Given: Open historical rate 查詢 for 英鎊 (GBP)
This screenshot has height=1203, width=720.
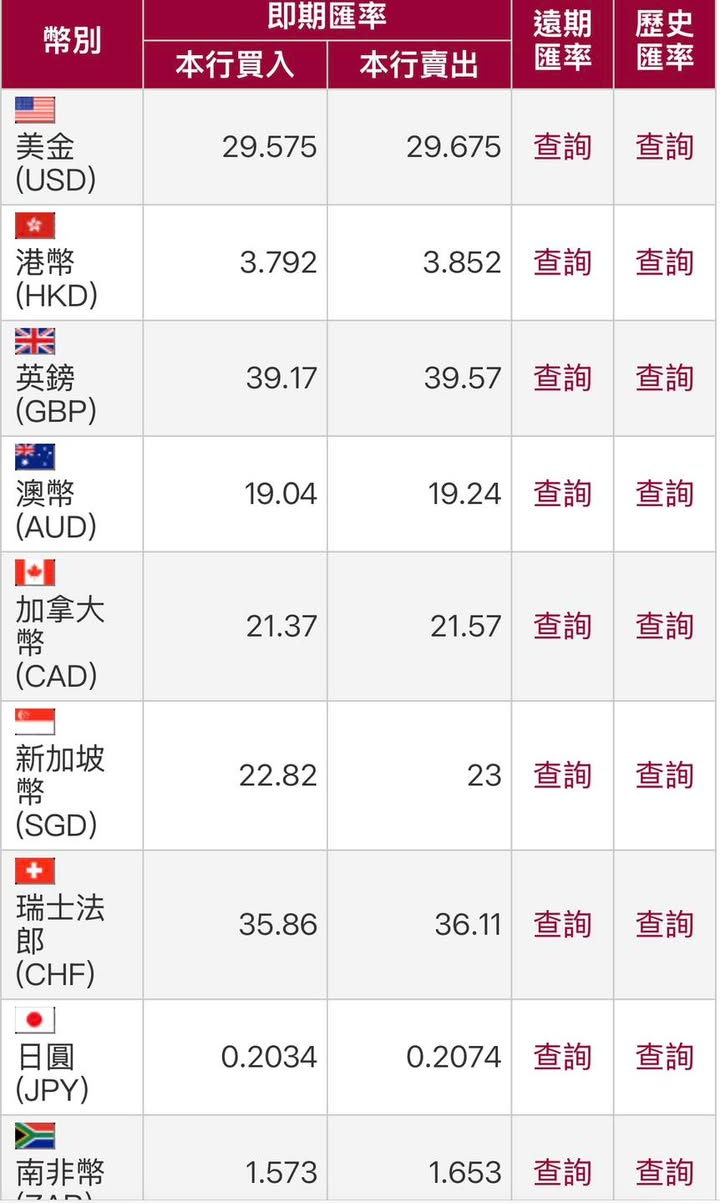Looking at the screenshot, I should [x=664, y=378].
